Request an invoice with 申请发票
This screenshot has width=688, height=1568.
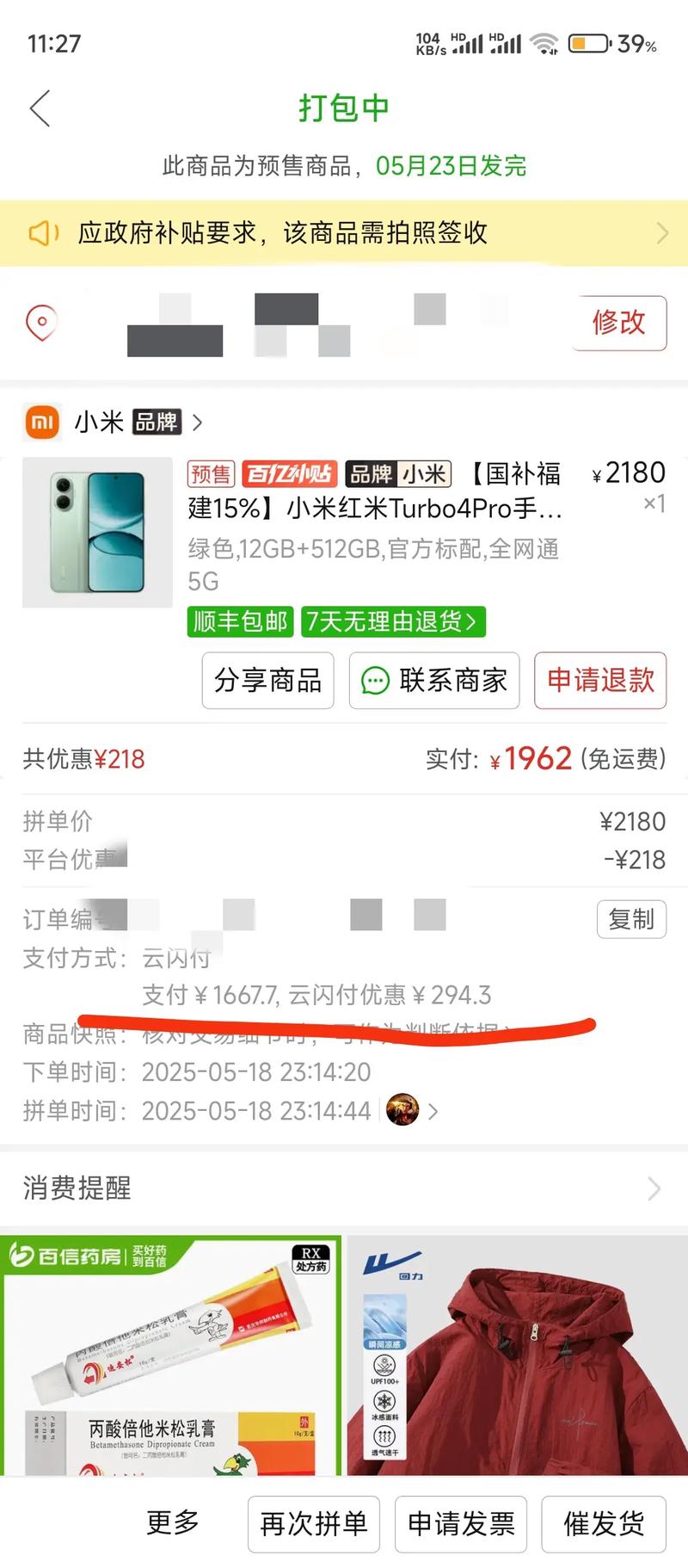pyautogui.click(x=461, y=1524)
